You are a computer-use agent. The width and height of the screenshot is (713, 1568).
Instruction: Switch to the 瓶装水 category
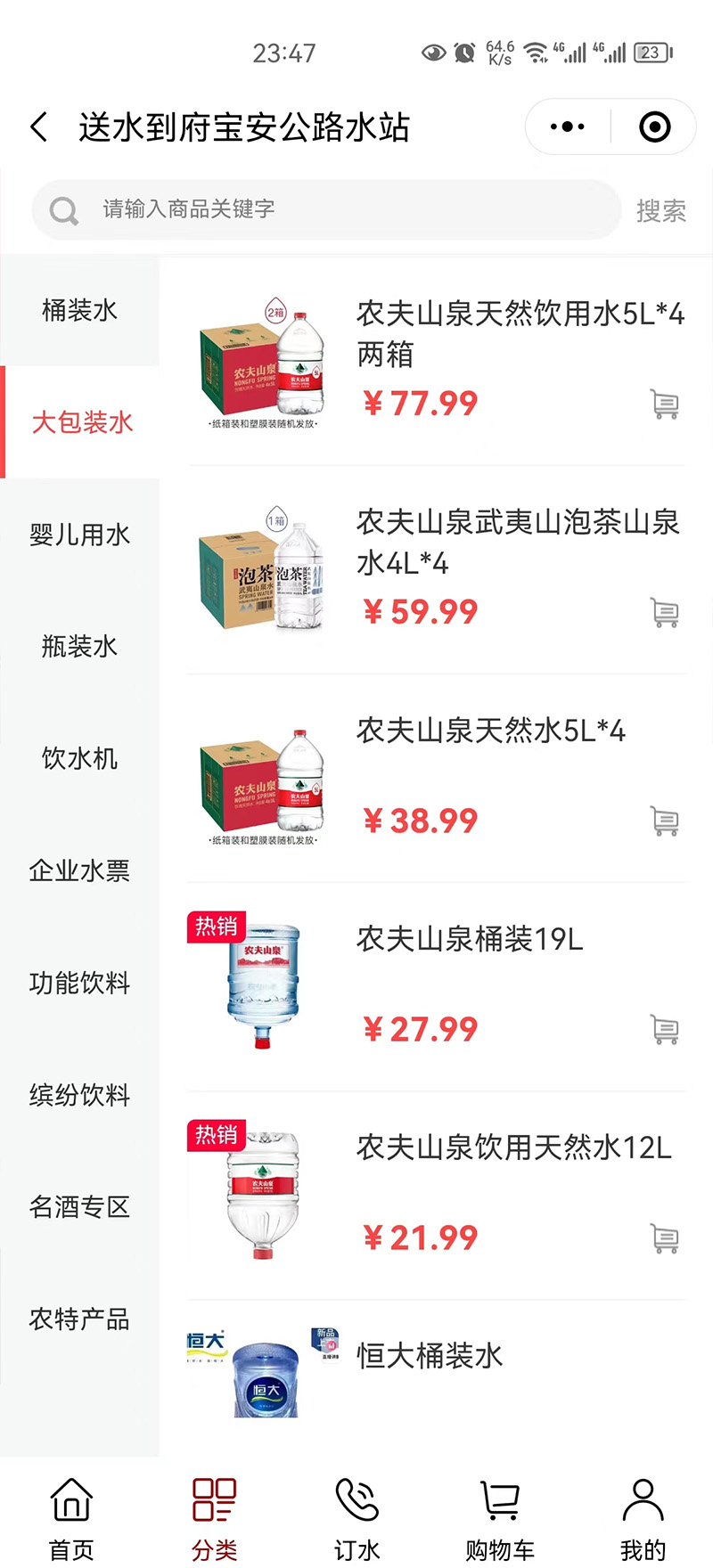tap(79, 647)
